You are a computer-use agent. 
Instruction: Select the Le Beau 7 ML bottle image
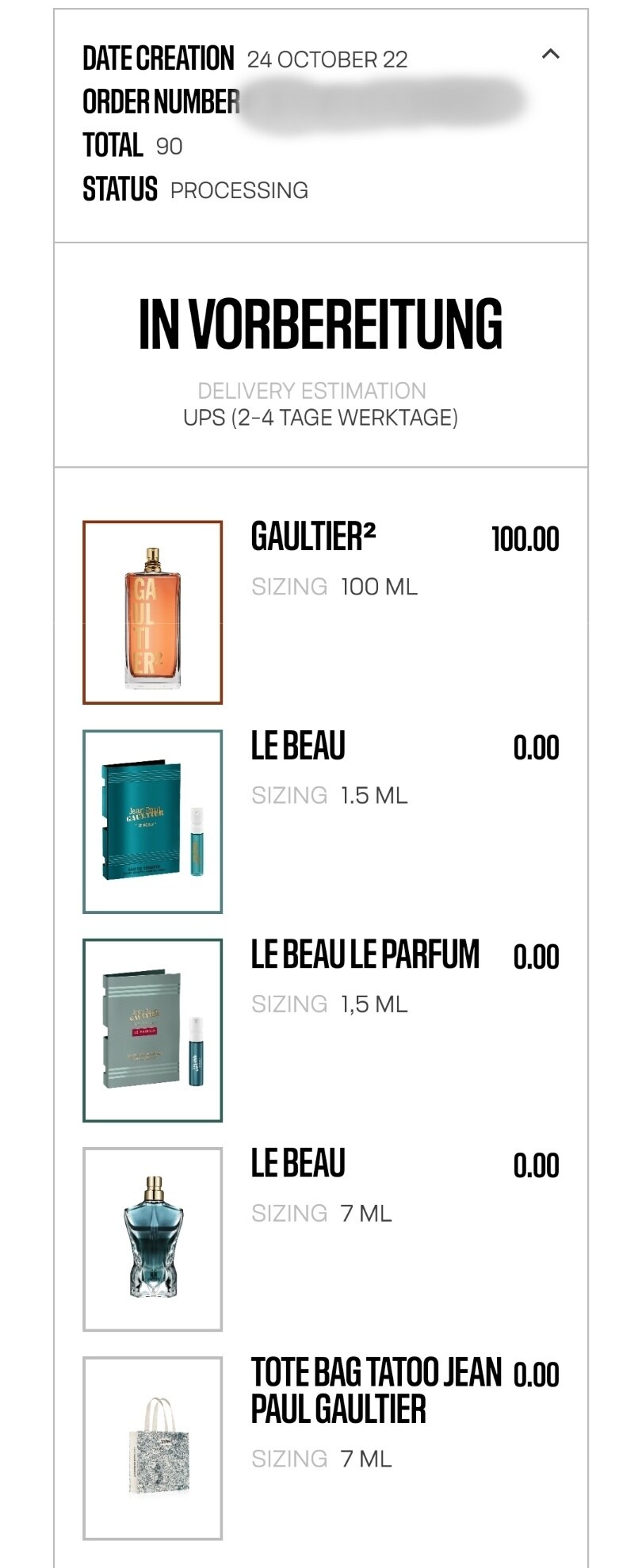coord(152,1239)
